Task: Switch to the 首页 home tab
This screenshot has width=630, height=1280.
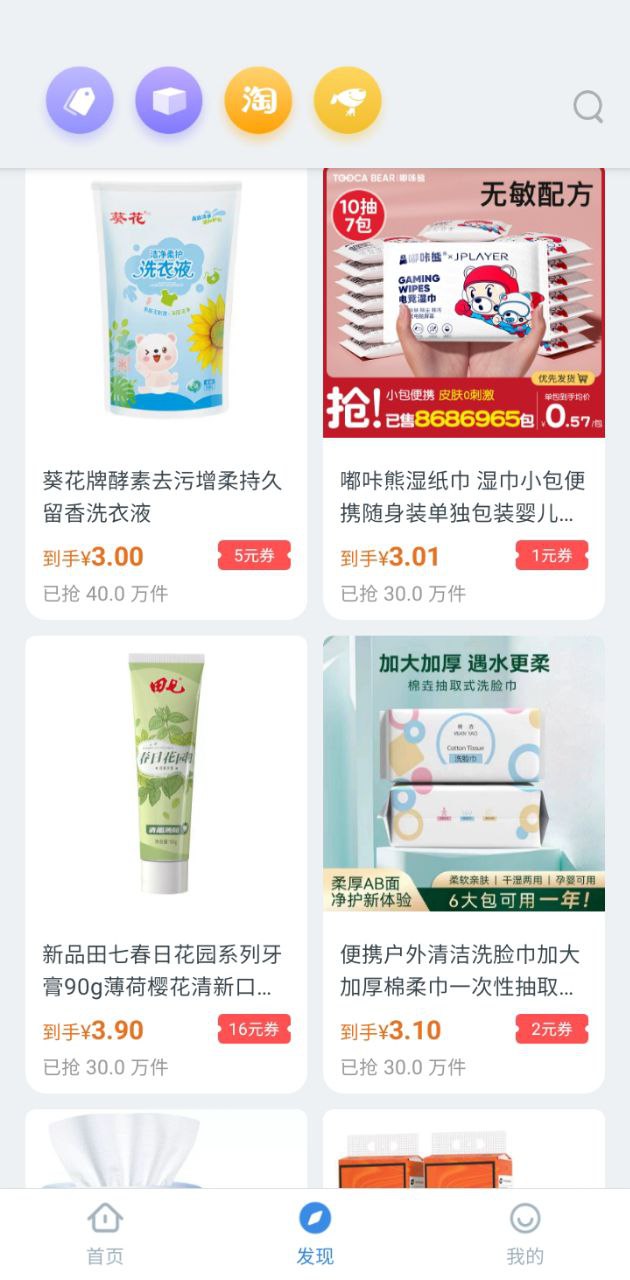Action: (105, 1234)
